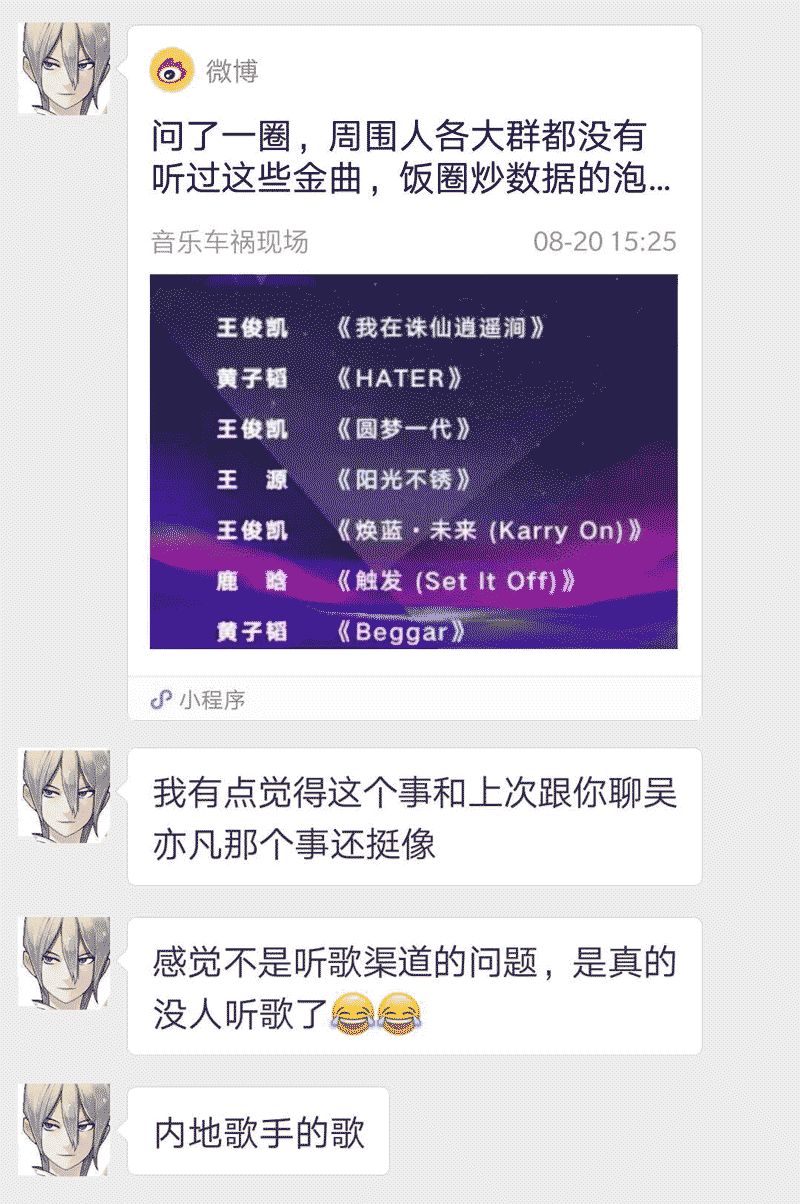
Task: Open the shared 微博 mini-program card
Action: (415, 372)
